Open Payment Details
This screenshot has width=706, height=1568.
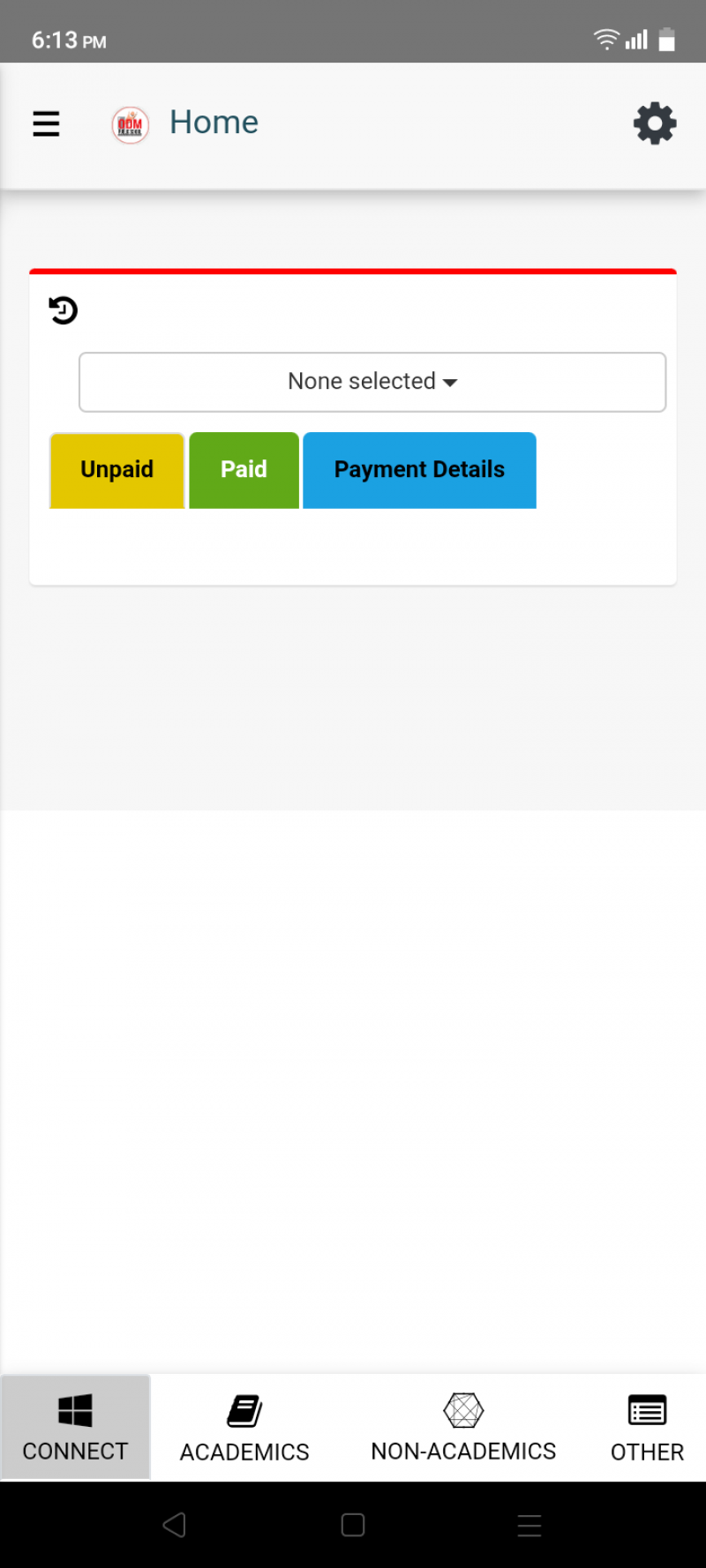(419, 470)
